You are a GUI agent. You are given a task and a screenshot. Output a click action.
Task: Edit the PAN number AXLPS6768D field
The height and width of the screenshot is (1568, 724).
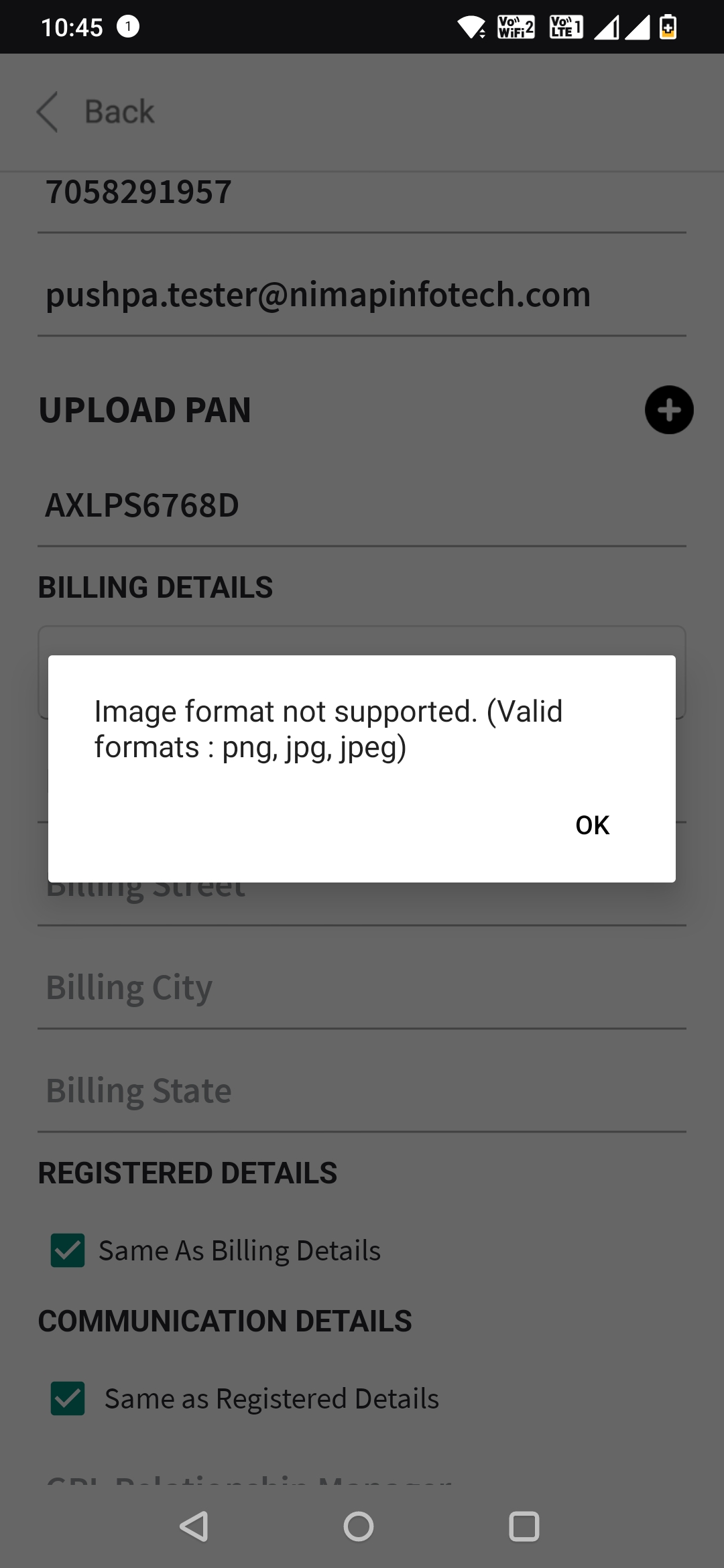(x=362, y=506)
